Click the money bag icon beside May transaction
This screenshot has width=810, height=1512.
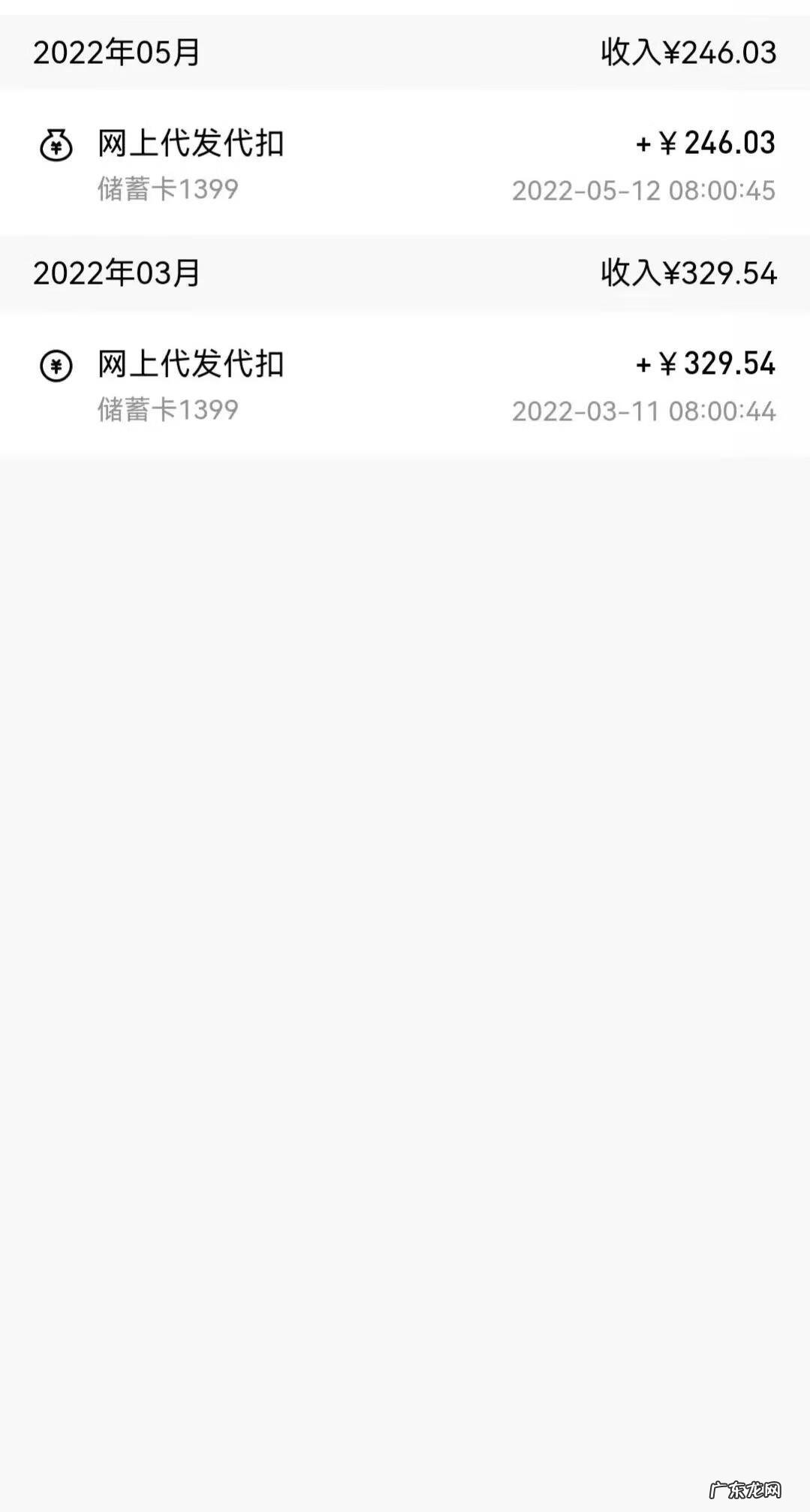point(56,146)
